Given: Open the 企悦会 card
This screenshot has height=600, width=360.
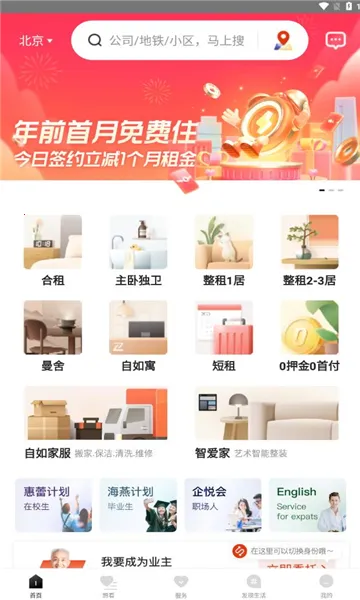Looking at the screenshot, I should 223,505.
